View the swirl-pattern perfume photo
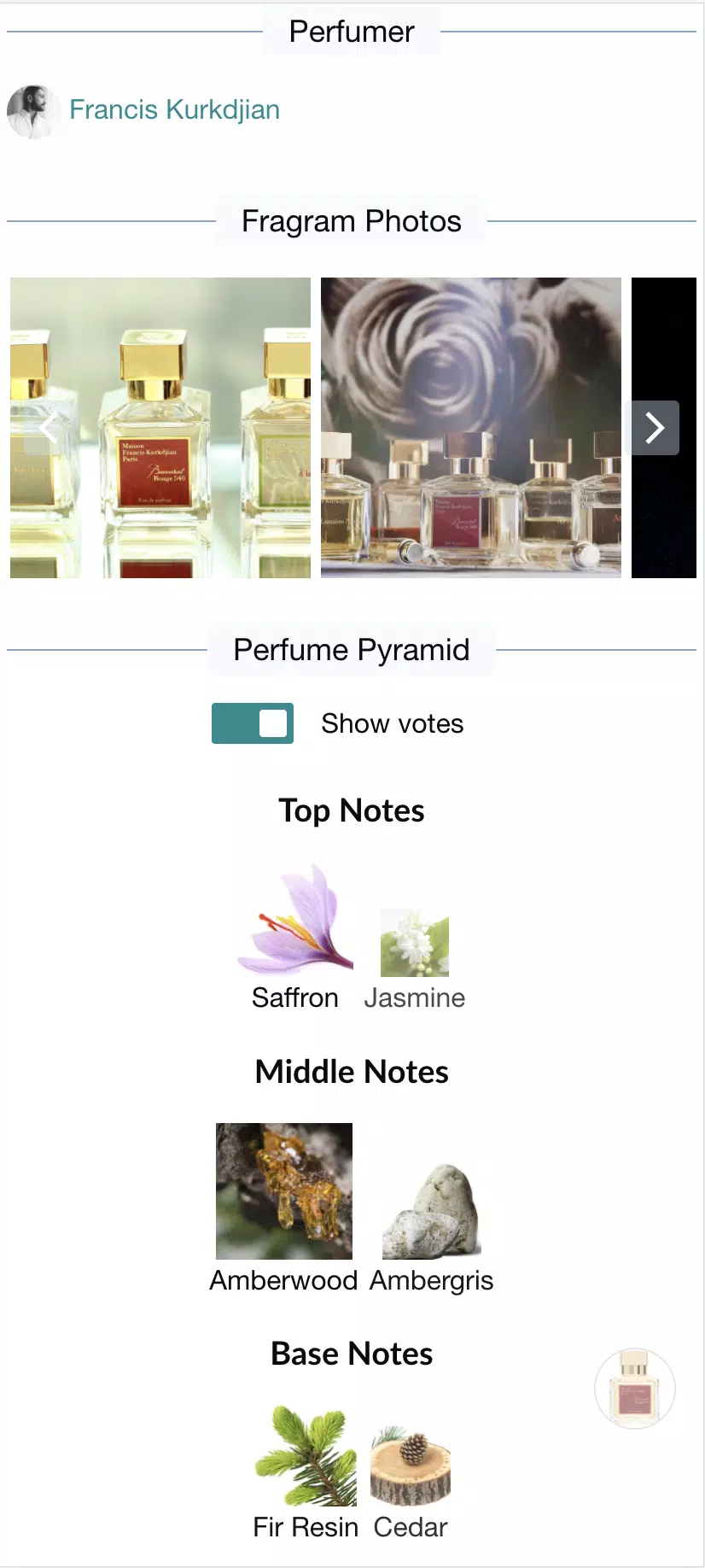The height and width of the screenshot is (1568, 705). (x=470, y=427)
